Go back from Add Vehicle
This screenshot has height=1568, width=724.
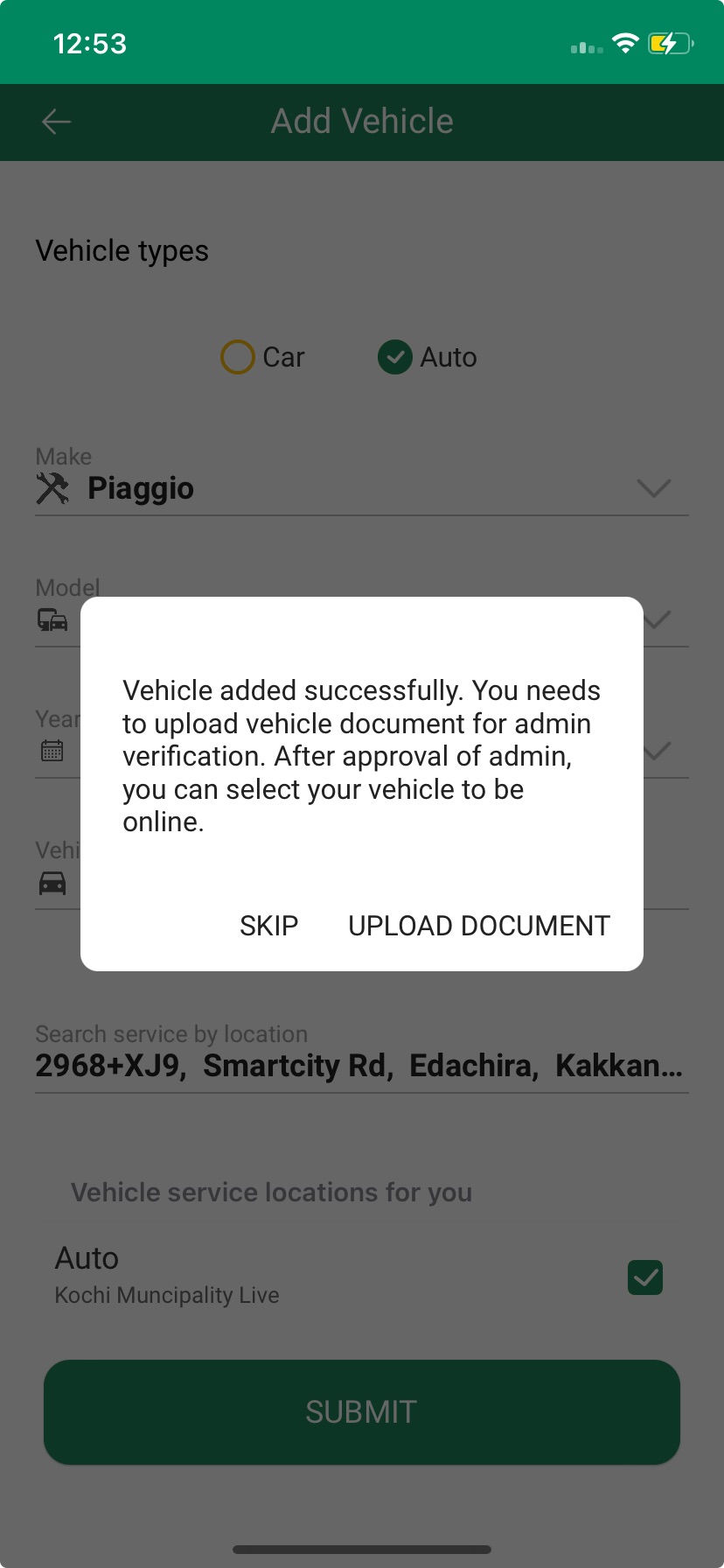[56, 122]
